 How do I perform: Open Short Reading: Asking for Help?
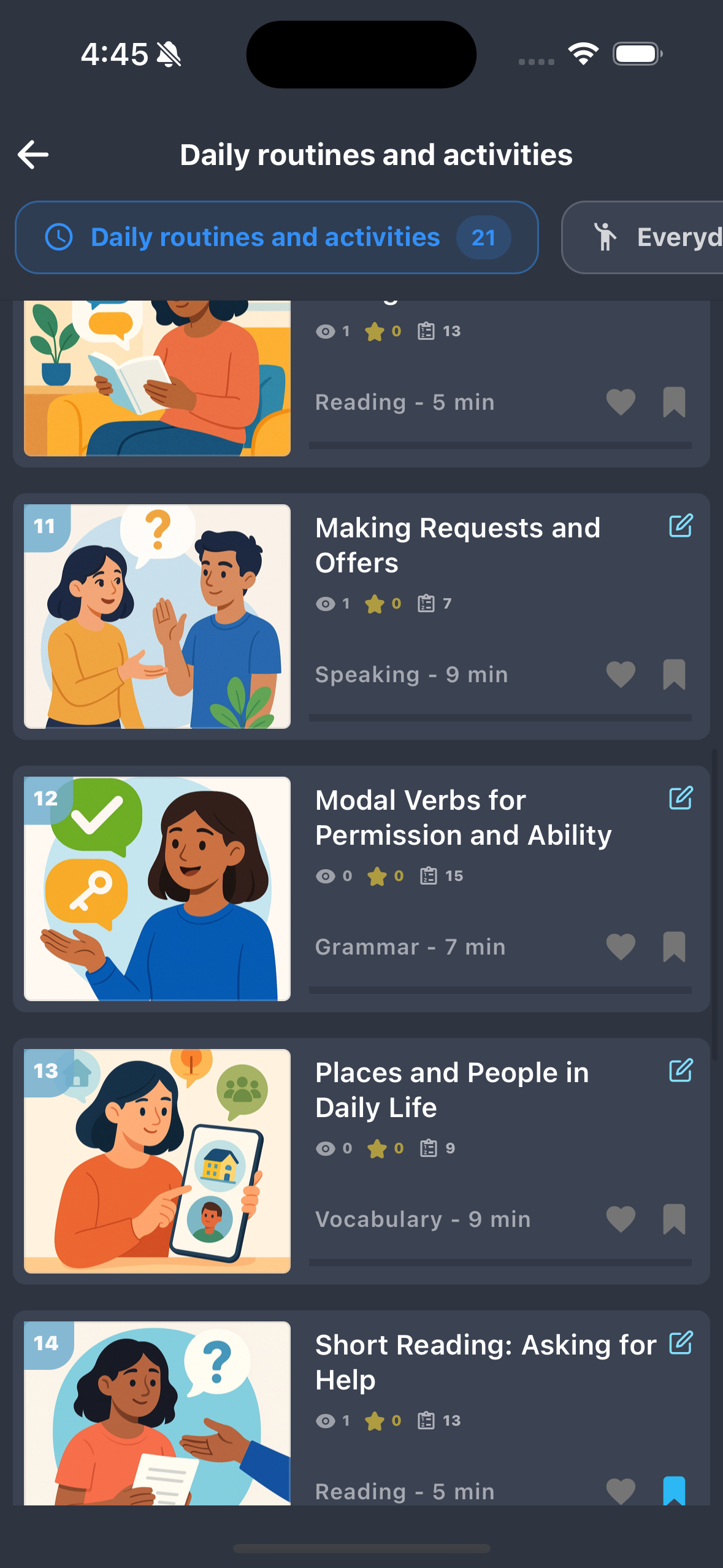tap(484, 1362)
